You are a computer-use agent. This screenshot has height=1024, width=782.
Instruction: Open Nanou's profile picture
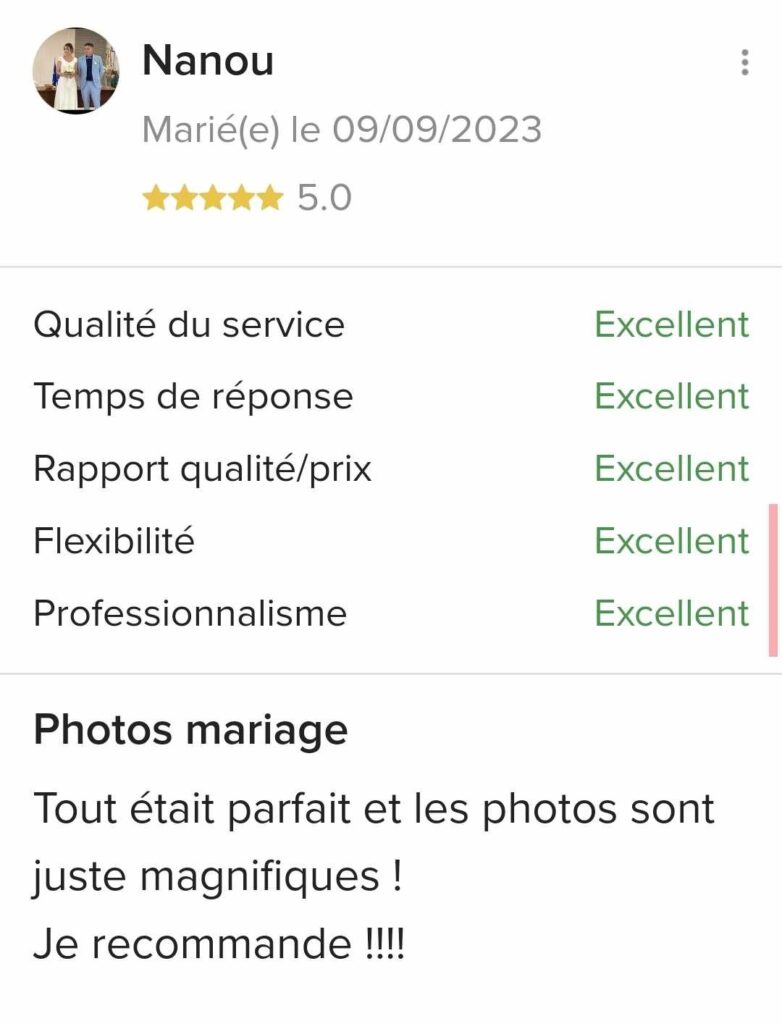(76, 70)
